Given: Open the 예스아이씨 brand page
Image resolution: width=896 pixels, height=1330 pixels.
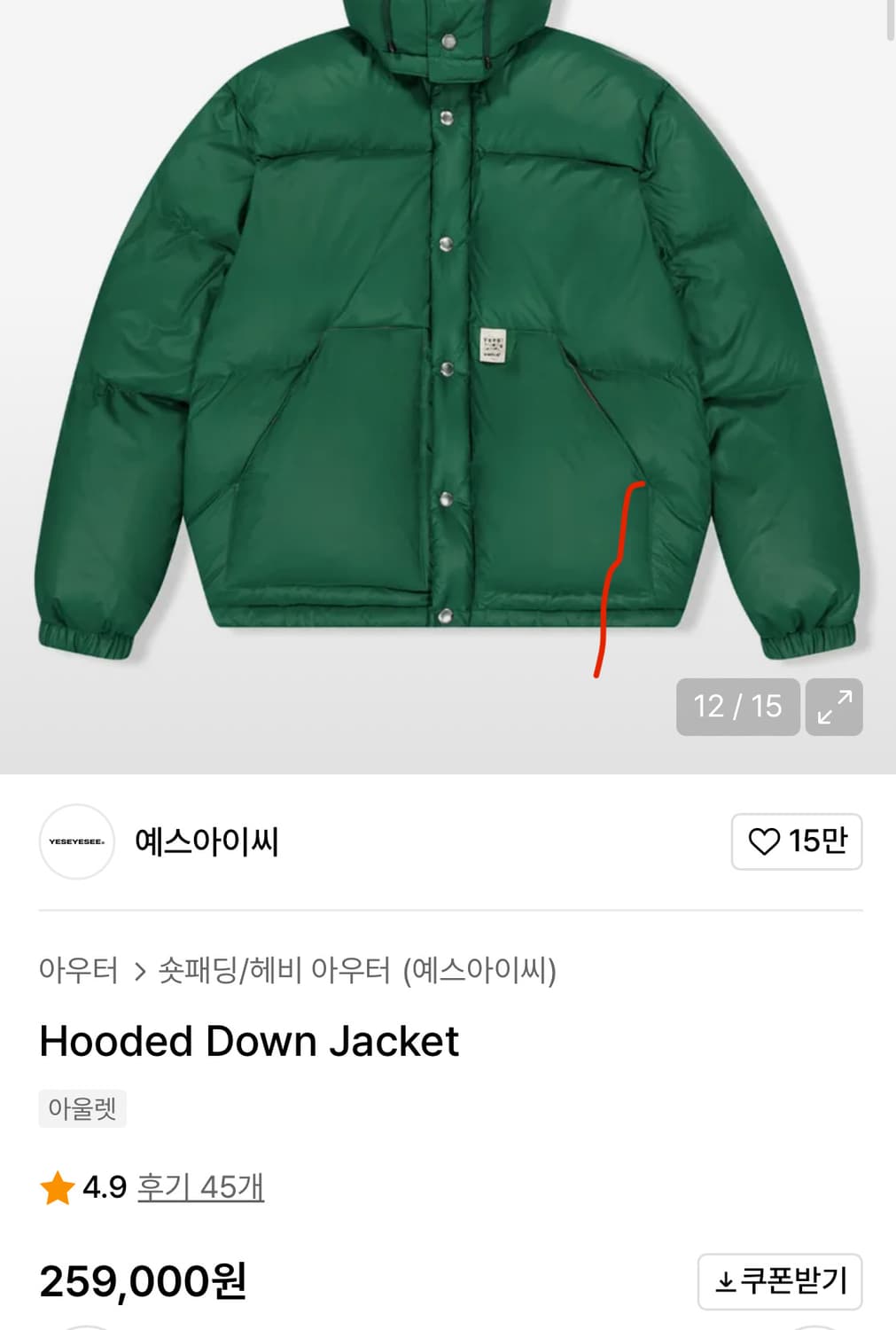Looking at the screenshot, I should [x=209, y=841].
